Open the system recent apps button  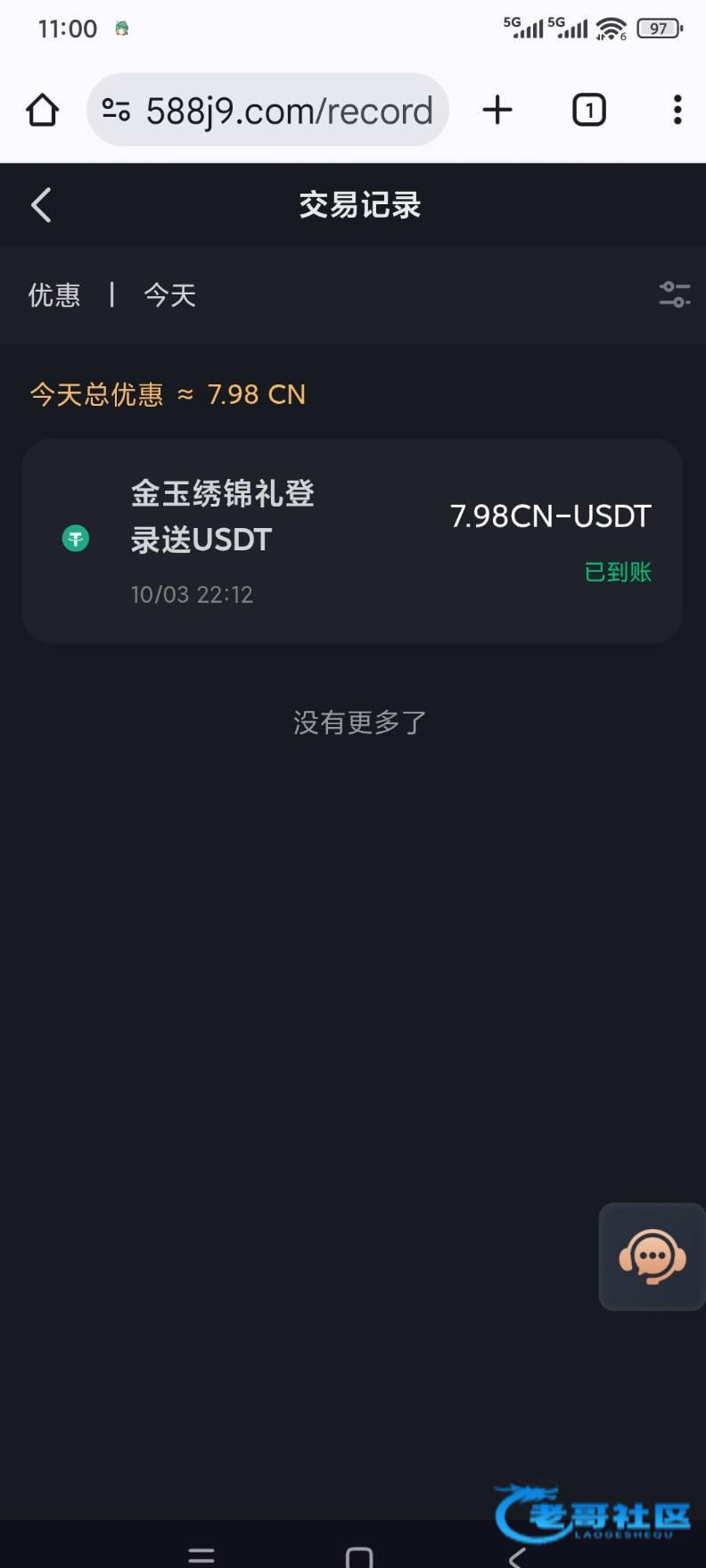tap(201, 1556)
